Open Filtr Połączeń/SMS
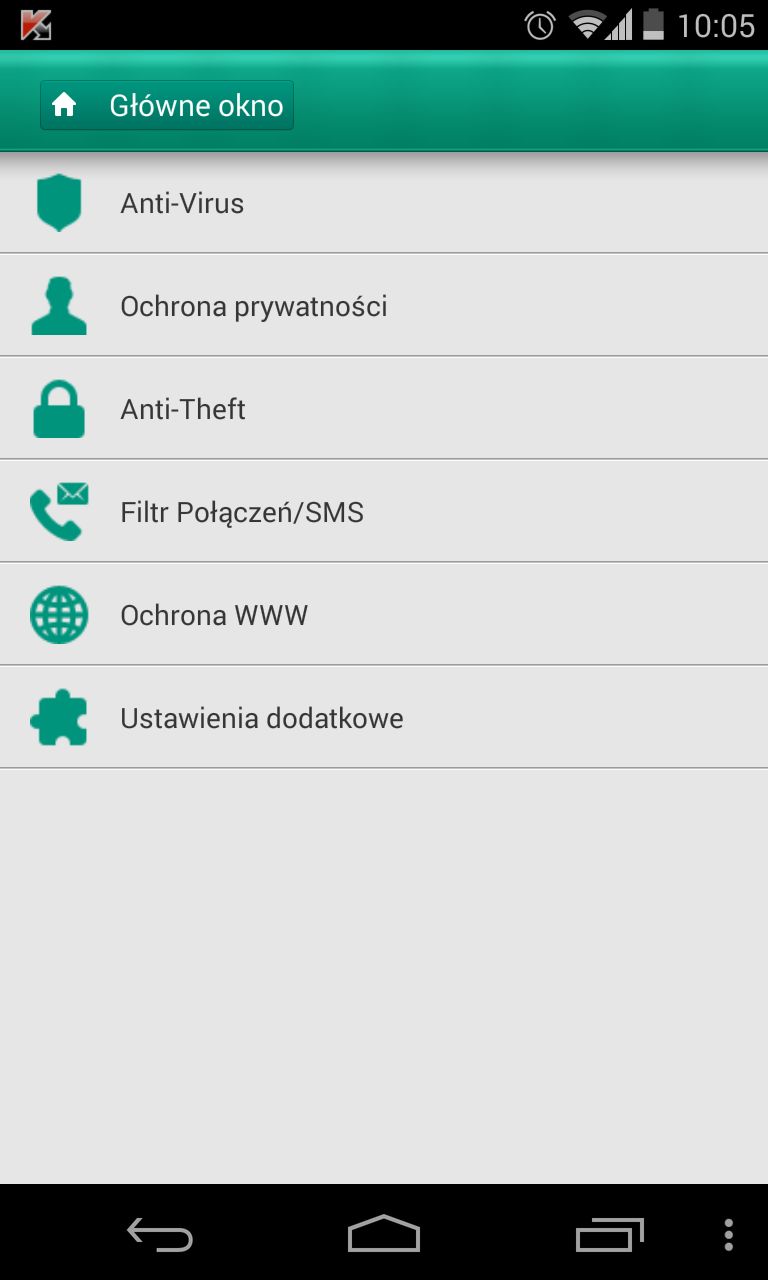This screenshot has height=1280, width=768. click(384, 511)
